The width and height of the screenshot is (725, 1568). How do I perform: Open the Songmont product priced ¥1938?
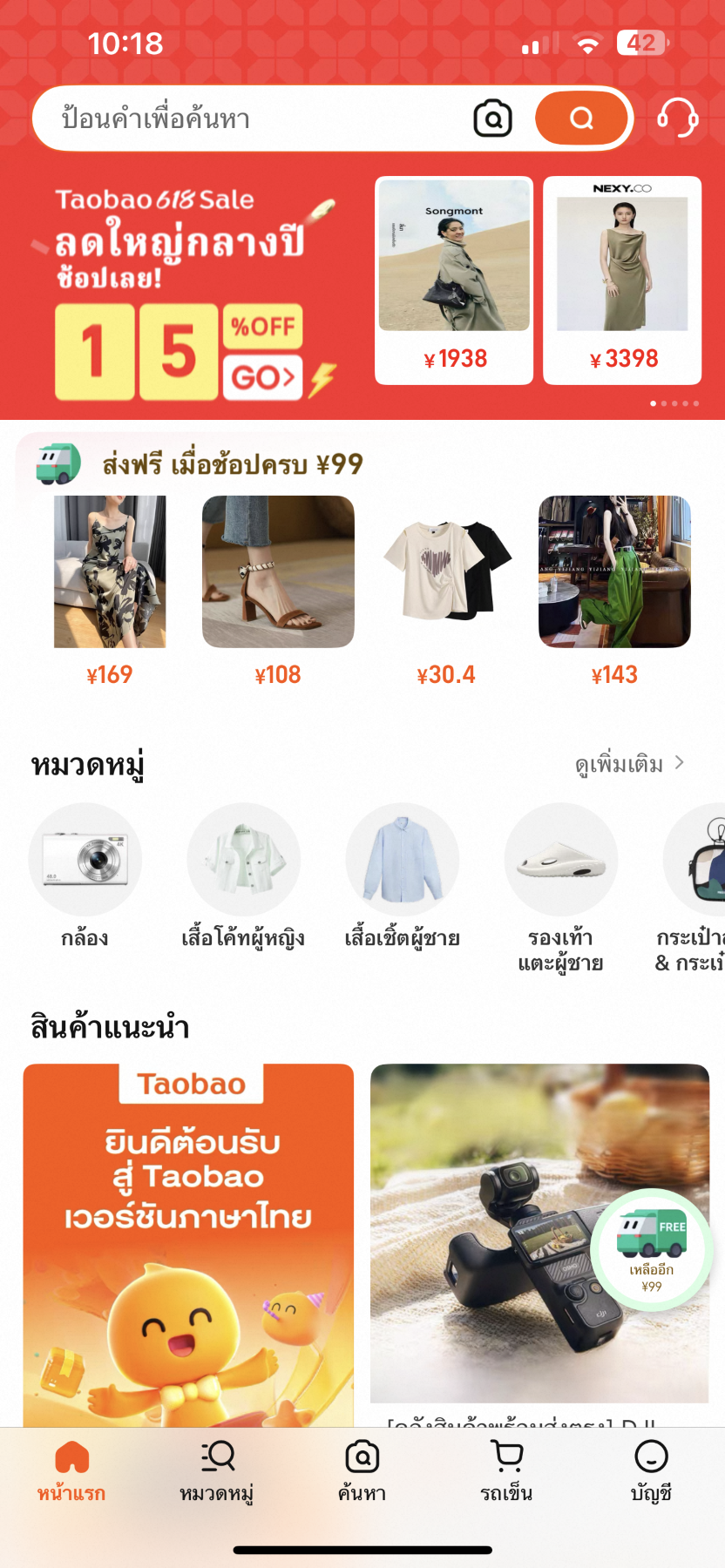coord(454,280)
